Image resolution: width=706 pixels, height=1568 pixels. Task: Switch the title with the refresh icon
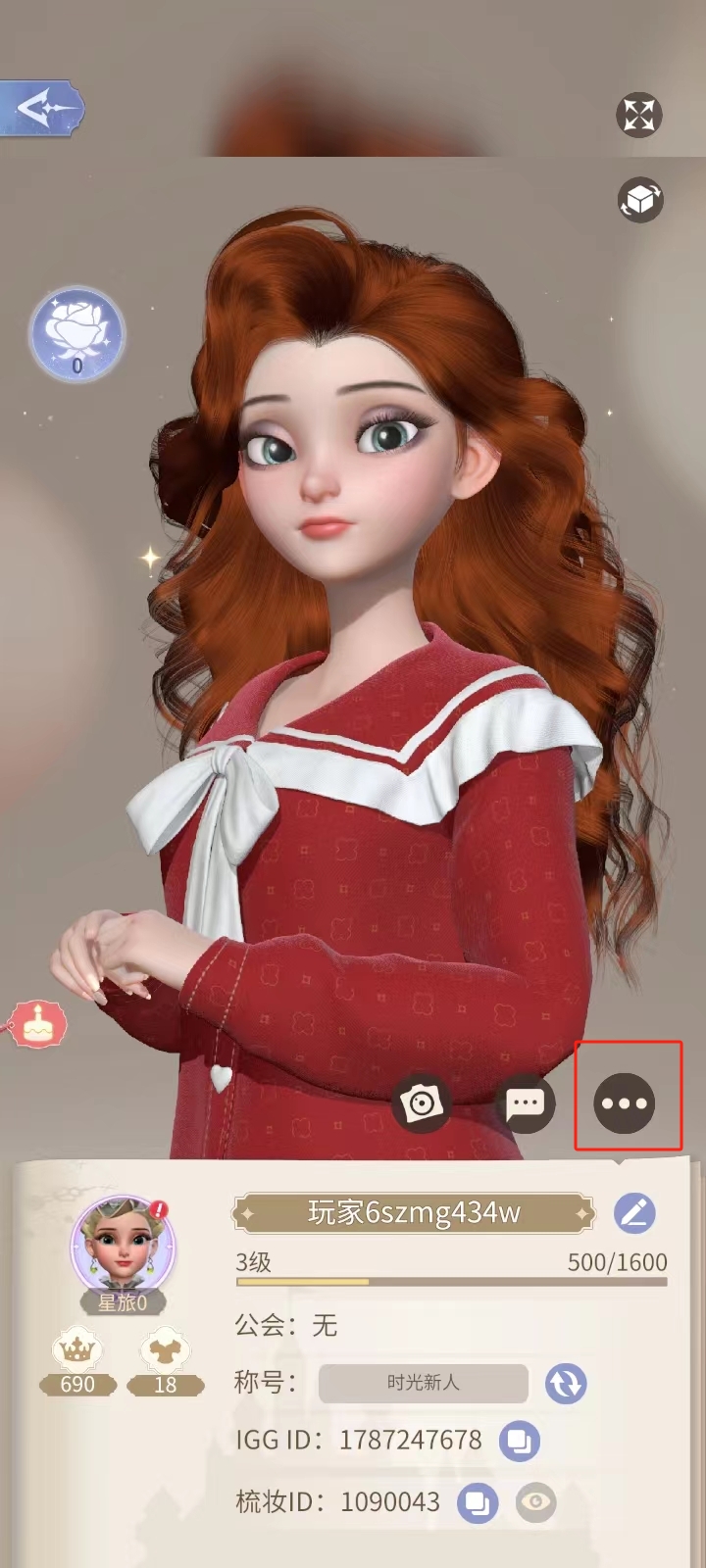[566, 1384]
